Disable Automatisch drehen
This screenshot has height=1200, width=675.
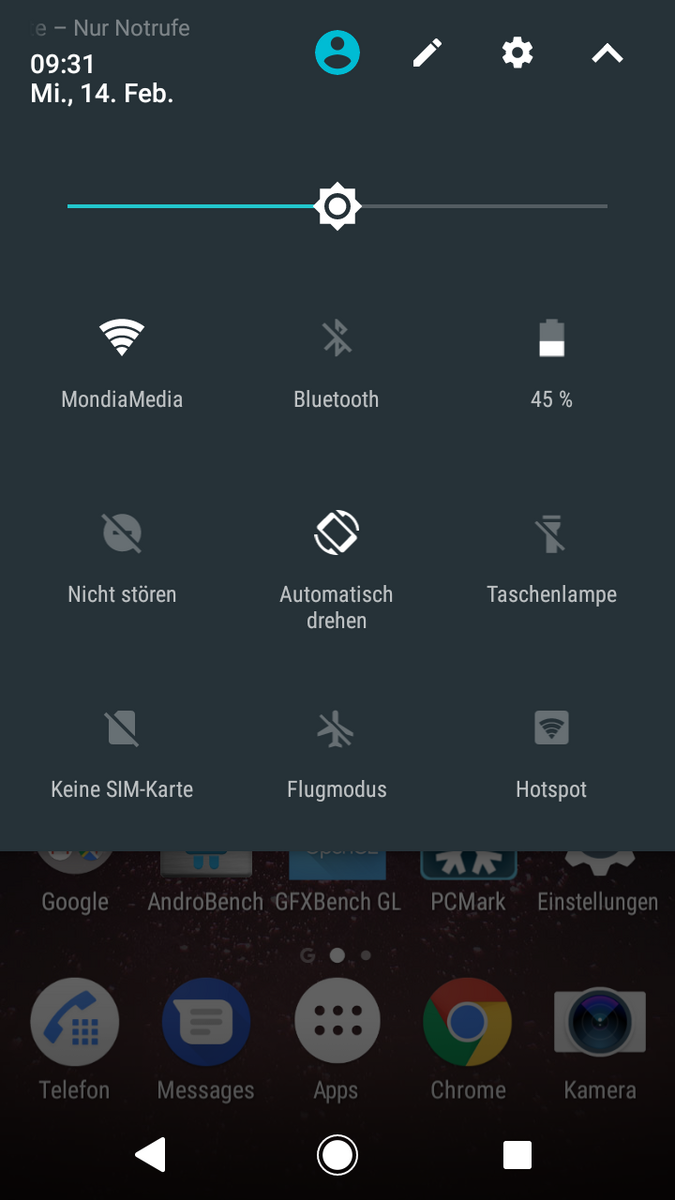coord(337,533)
